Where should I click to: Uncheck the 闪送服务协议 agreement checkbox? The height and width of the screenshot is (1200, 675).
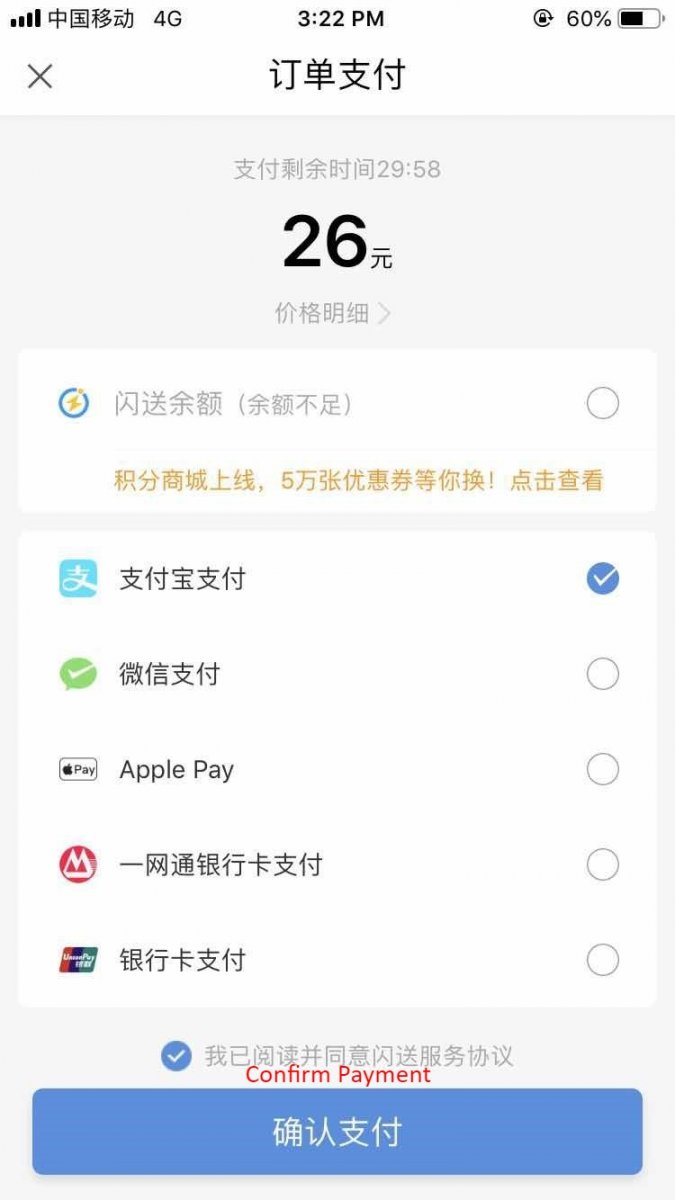coord(176,1056)
